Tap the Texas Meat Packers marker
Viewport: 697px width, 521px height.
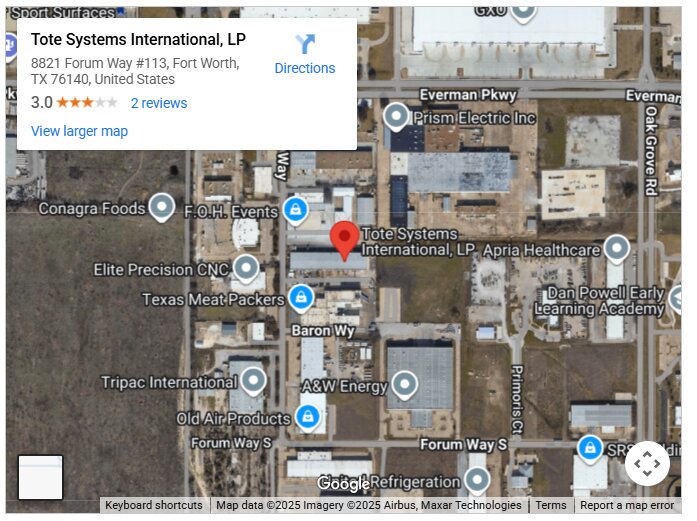coord(300,298)
